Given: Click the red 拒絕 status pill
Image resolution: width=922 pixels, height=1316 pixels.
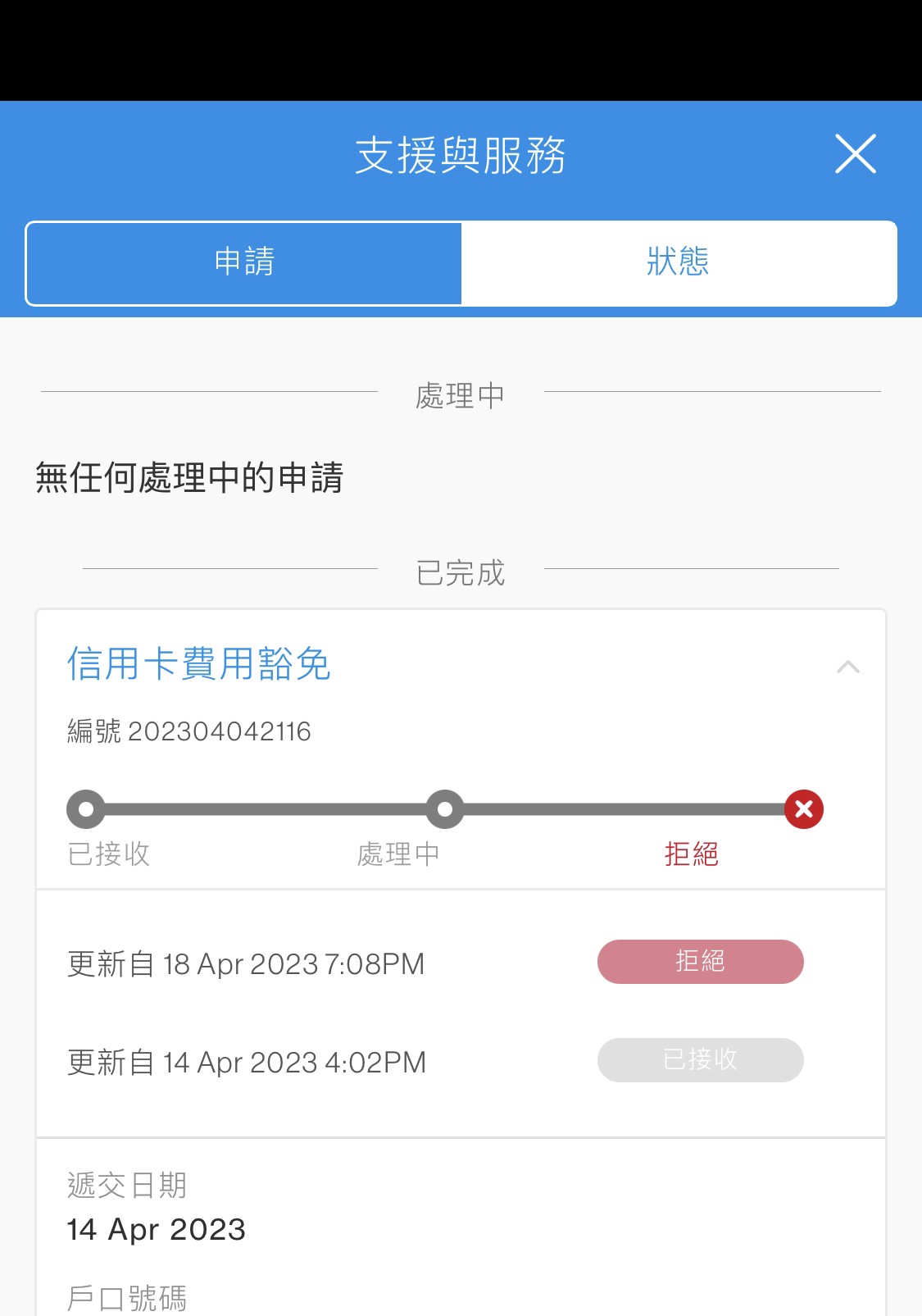Looking at the screenshot, I should [x=700, y=961].
